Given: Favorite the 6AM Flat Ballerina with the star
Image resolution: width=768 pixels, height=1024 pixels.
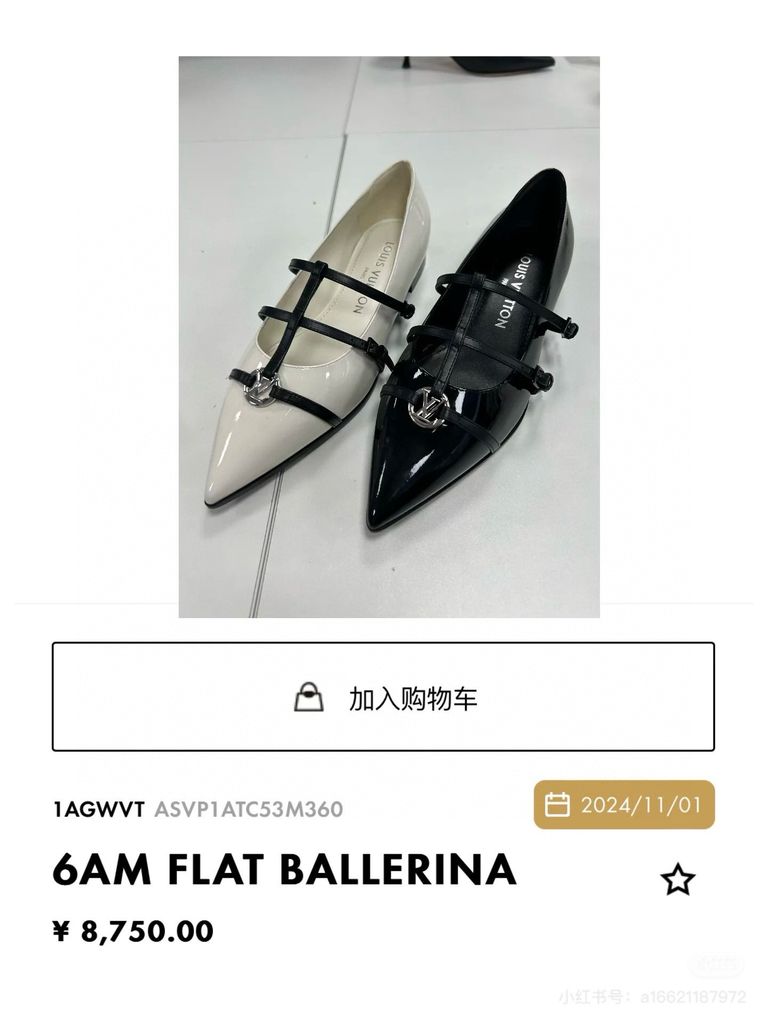Looking at the screenshot, I should coord(677,880).
